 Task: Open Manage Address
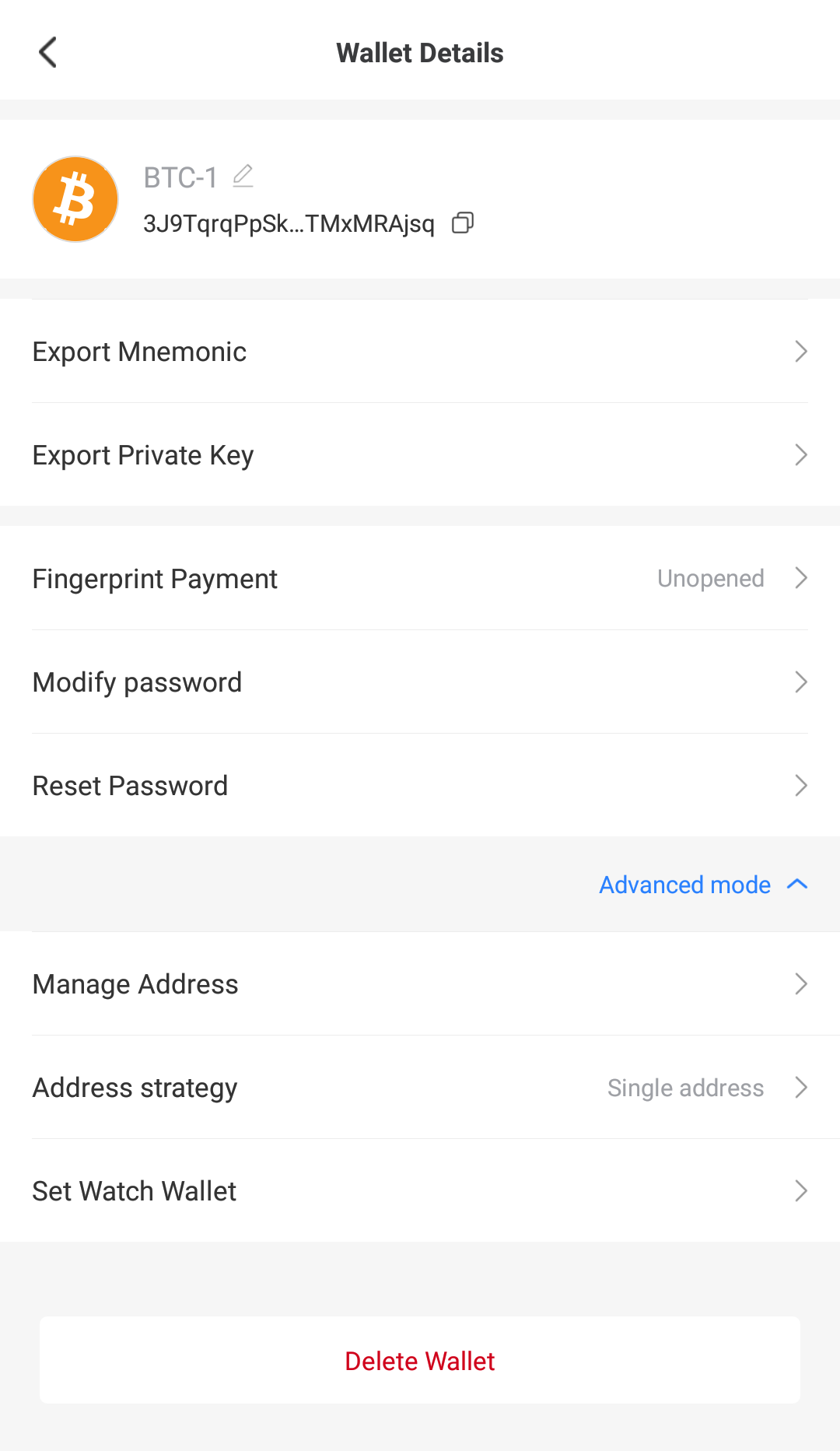coord(420,984)
